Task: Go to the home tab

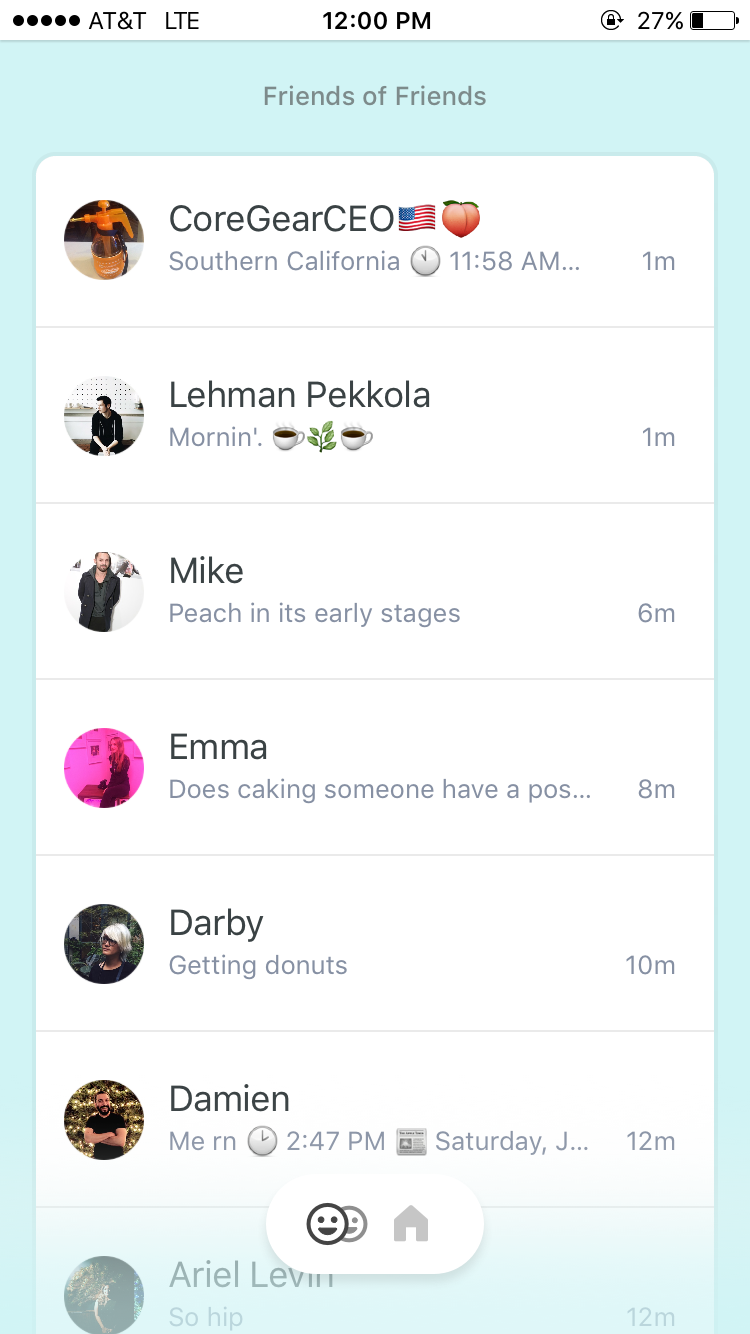Action: click(x=411, y=1224)
